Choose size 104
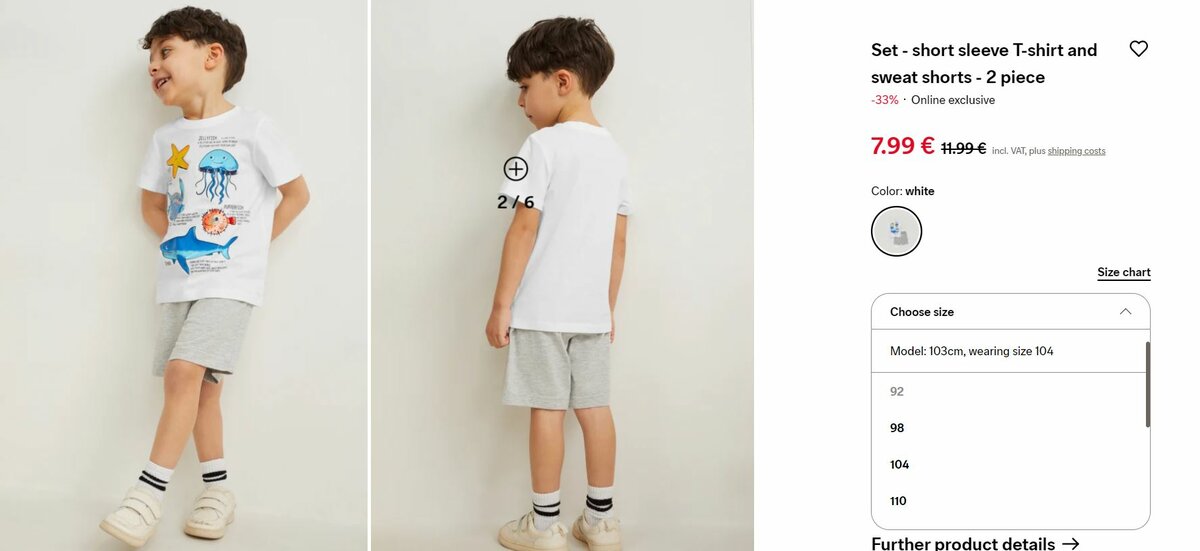The image size is (1200, 551). point(899,465)
